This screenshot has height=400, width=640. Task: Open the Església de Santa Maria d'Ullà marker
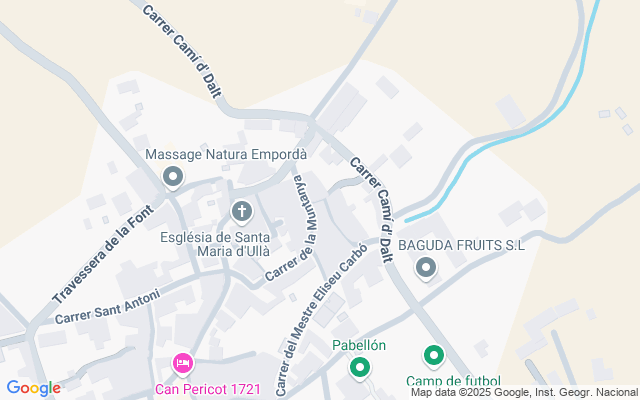click(x=241, y=211)
